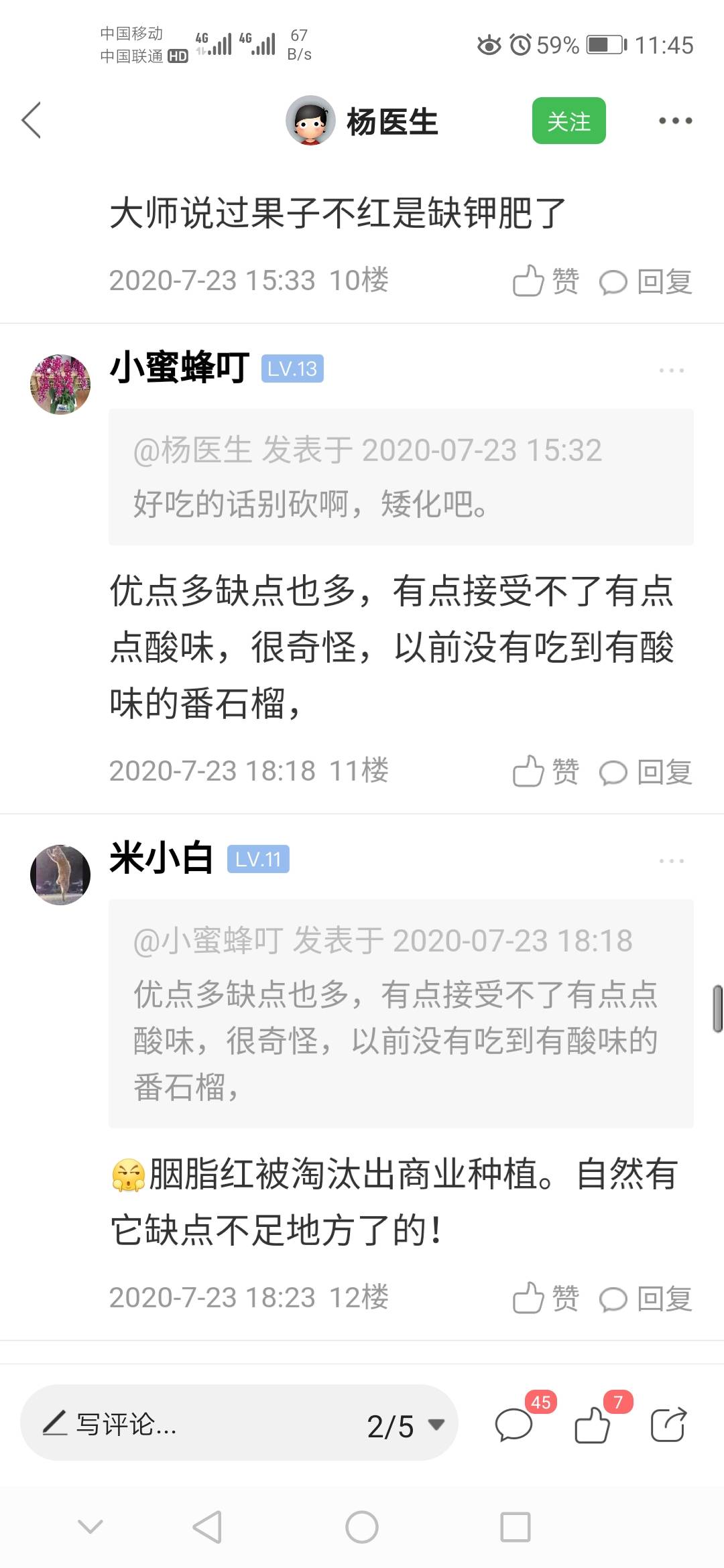Image resolution: width=724 pixels, height=1568 pixels.
Task: Open 杨医生's profile from the header avatar
Action: pos(310,121)
